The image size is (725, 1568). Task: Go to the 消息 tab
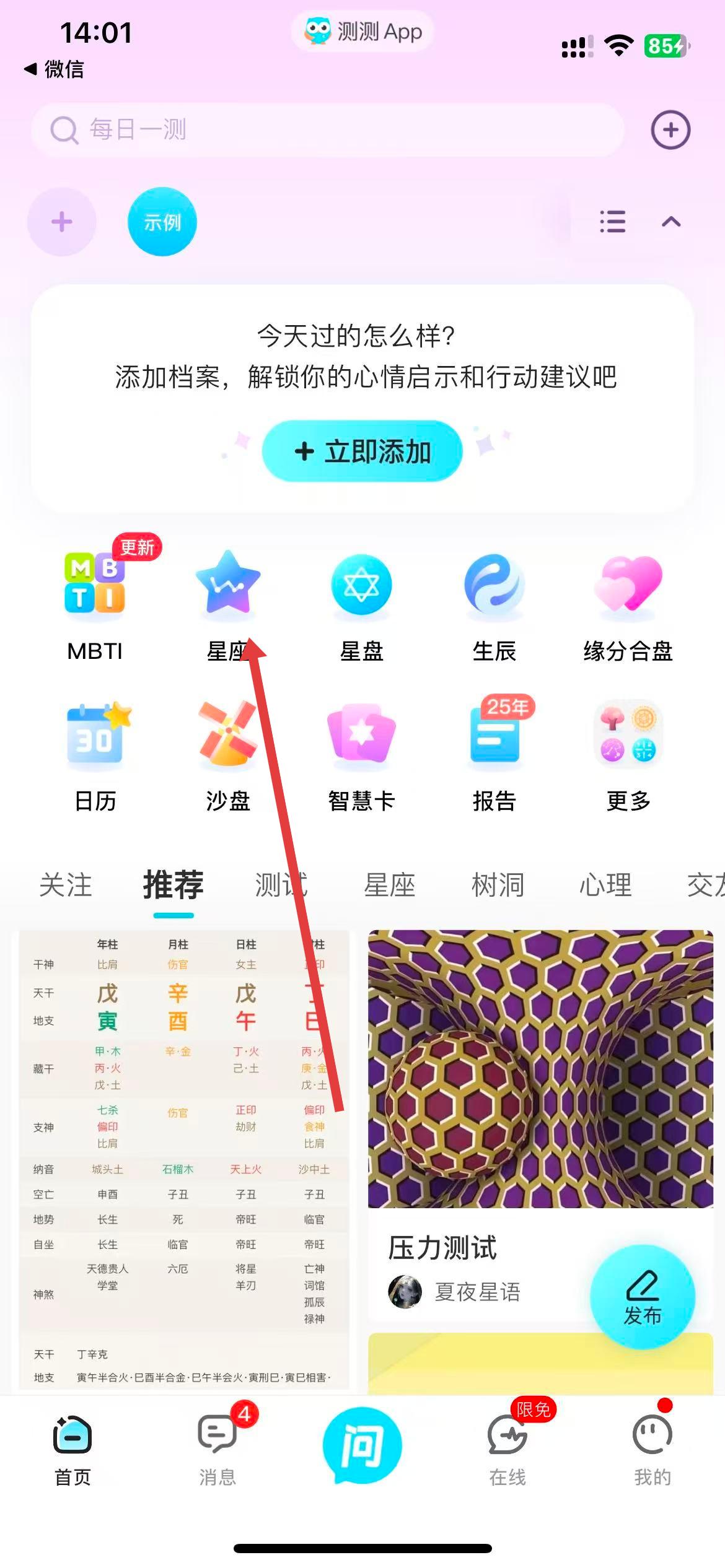click(217, 1449)
